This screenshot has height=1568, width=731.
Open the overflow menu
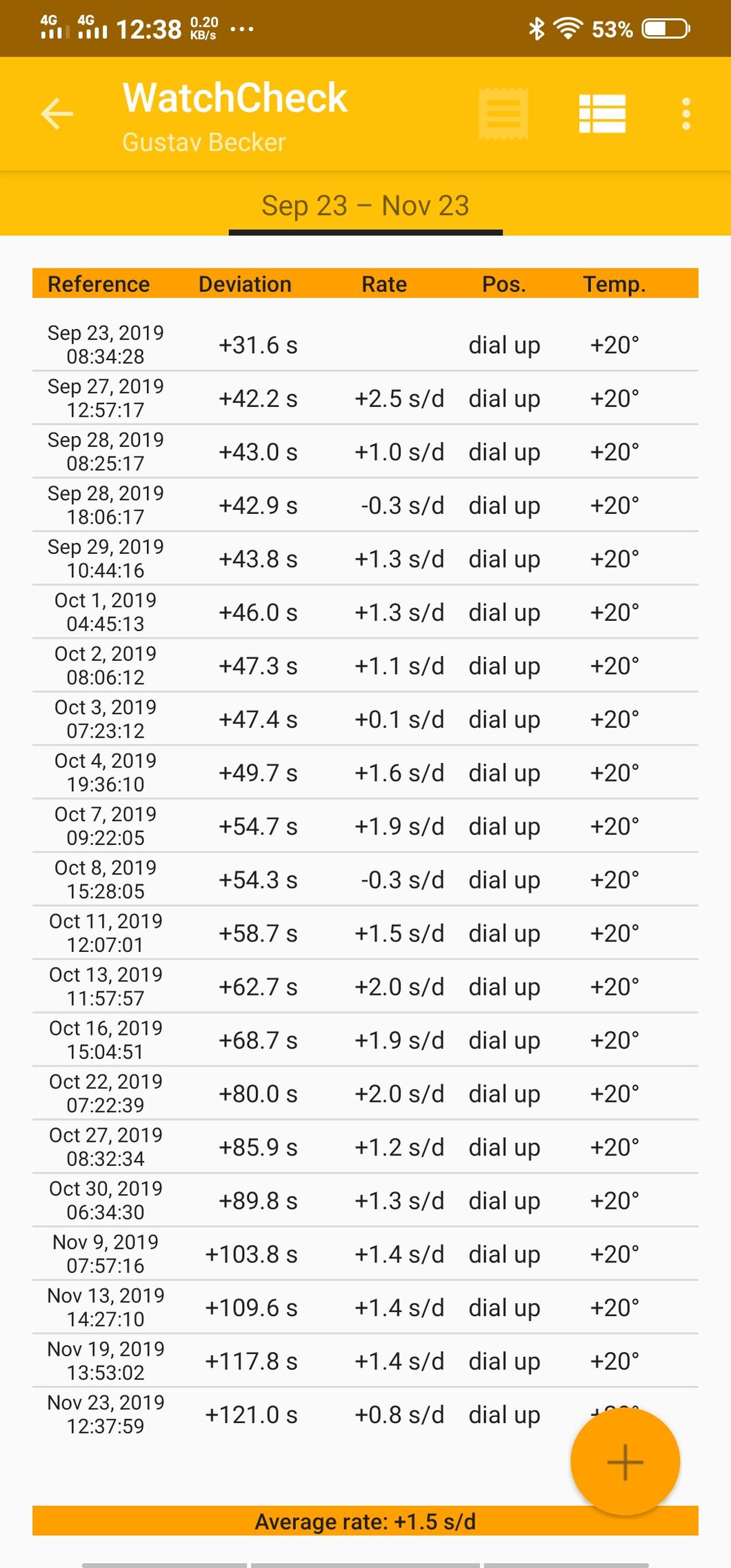685,114
